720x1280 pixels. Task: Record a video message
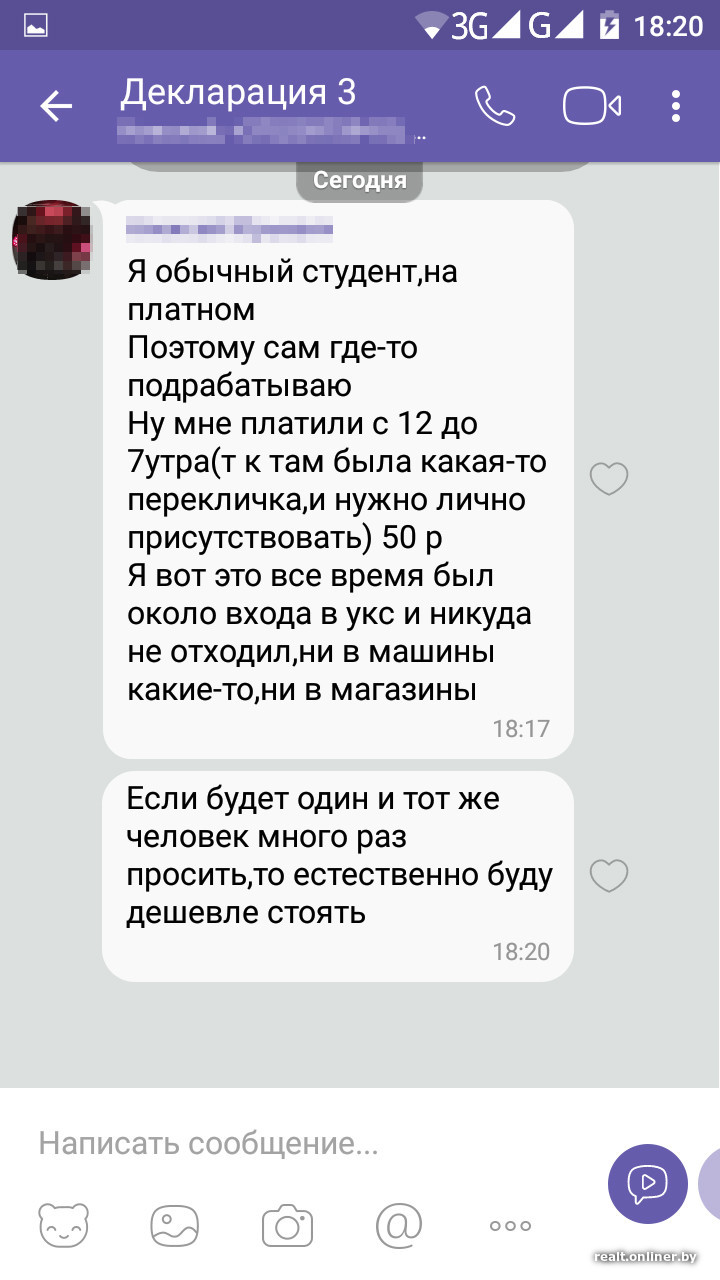point(647,1184)
